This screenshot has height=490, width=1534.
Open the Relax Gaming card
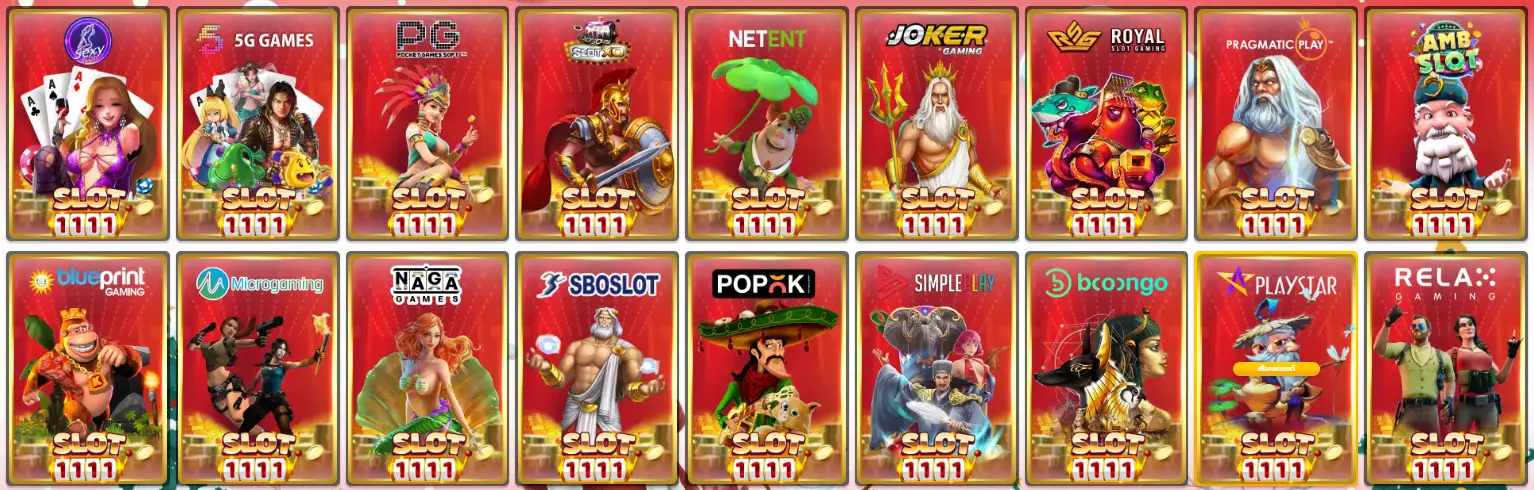point(1446,369)
